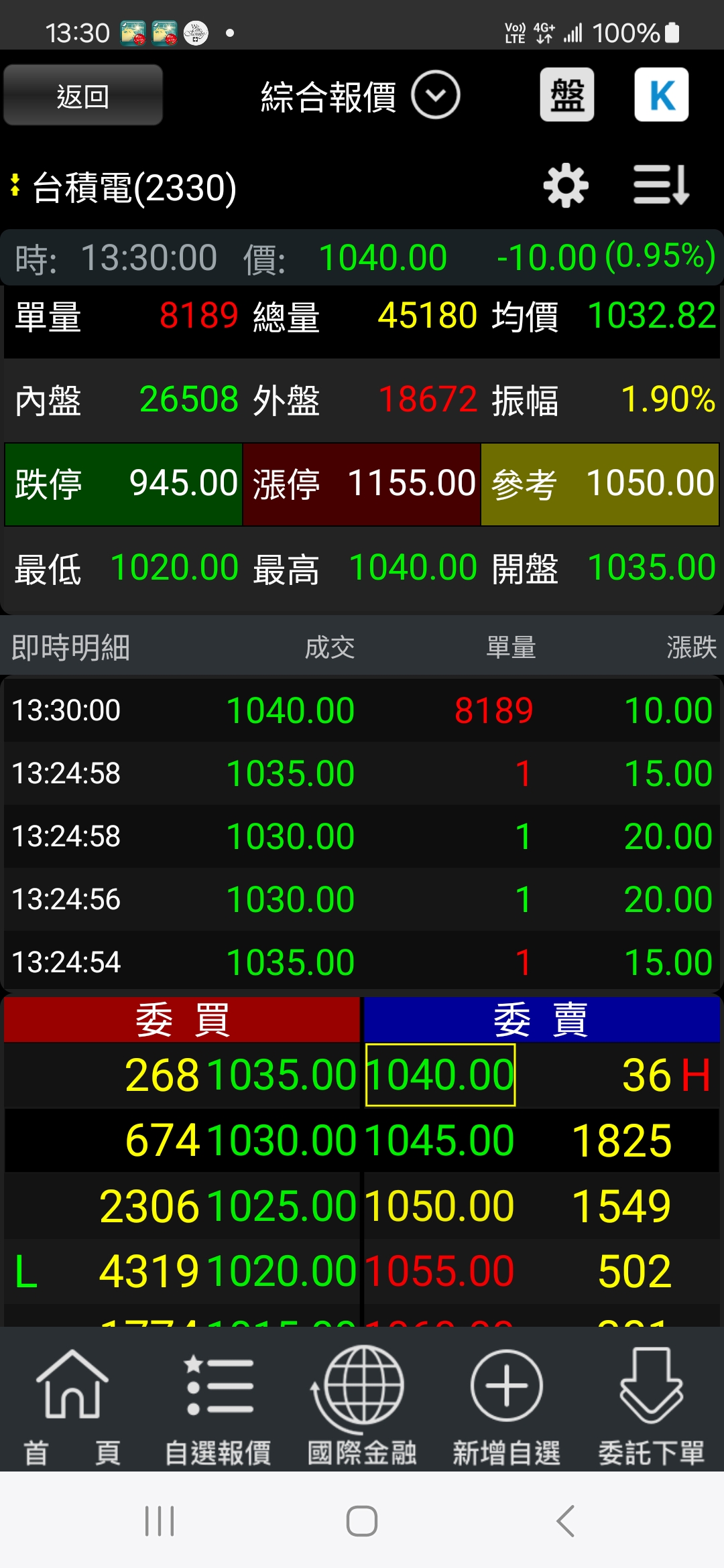This screenshot has width=724, height=1568.
Task: Open the 盤 market view
Action: [x=567, y=95]
